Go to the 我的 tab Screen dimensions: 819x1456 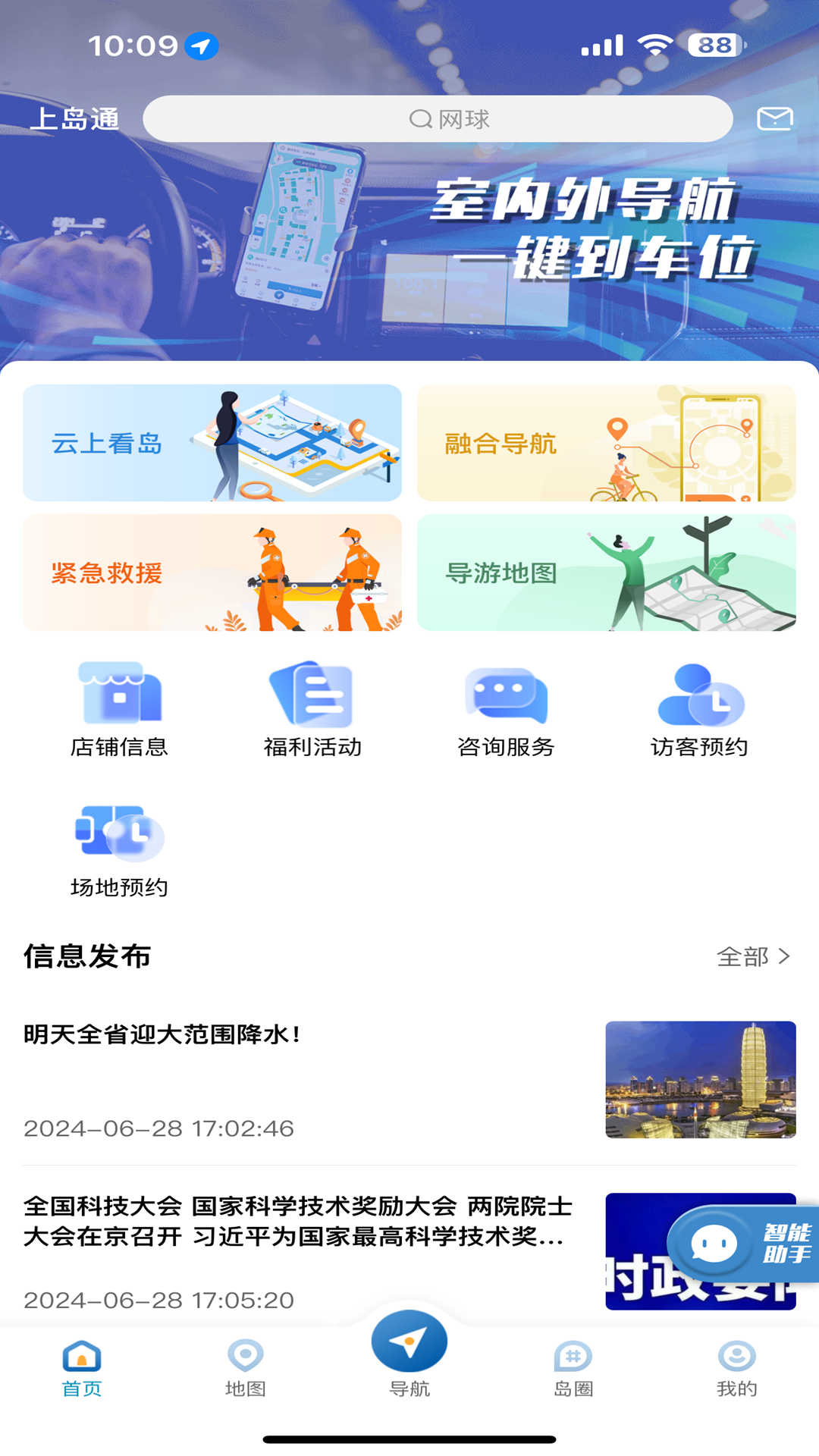[x=737, y=1367]
